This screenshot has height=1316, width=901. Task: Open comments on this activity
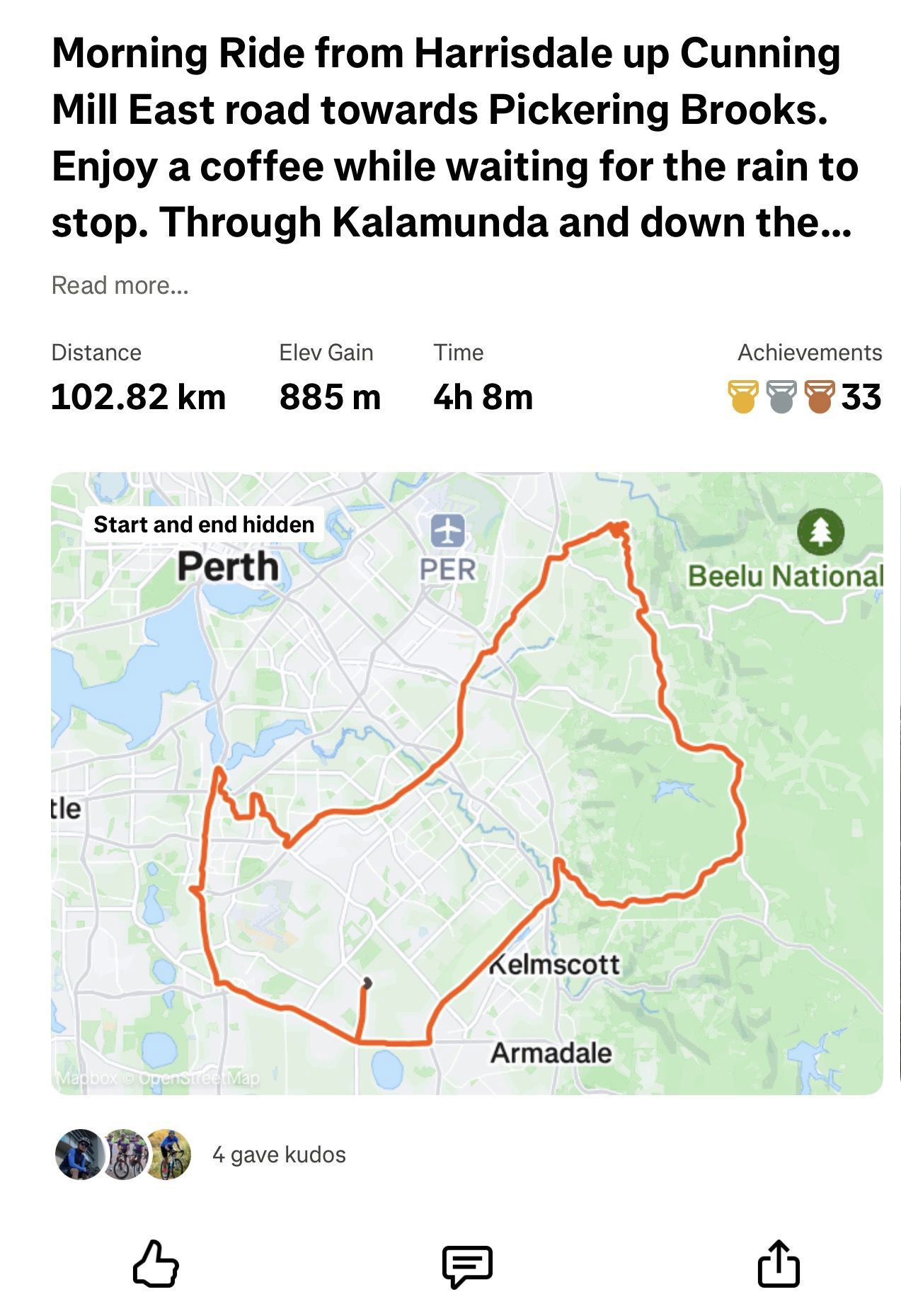pos(467,1266)
